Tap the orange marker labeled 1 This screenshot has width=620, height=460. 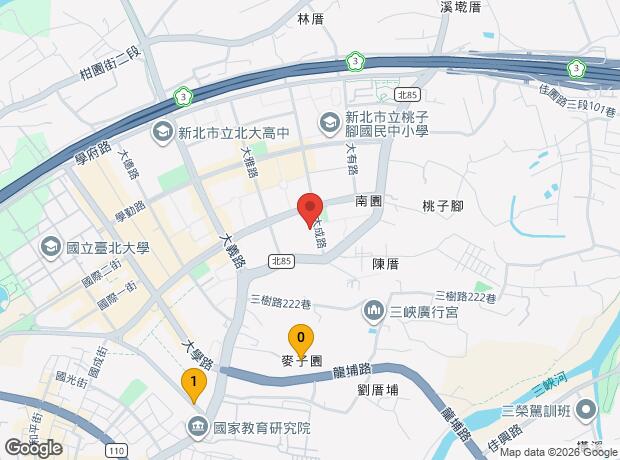point(193,383)
